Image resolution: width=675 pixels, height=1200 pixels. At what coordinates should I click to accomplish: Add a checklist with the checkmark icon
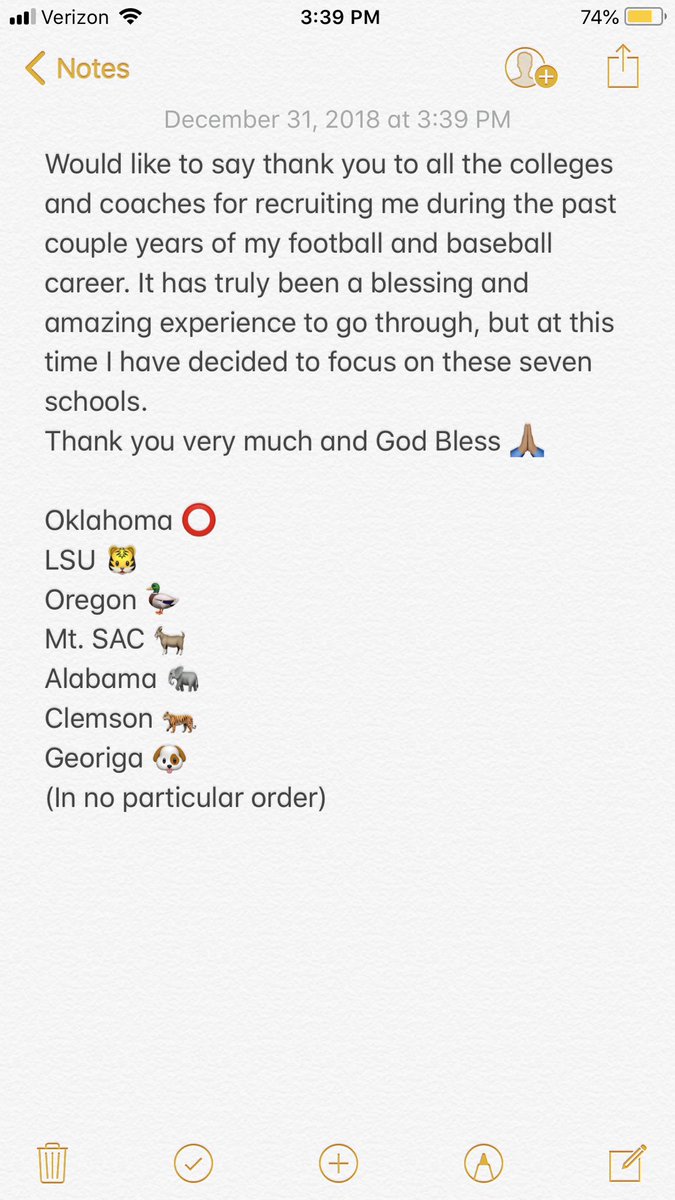point(194,1164)
